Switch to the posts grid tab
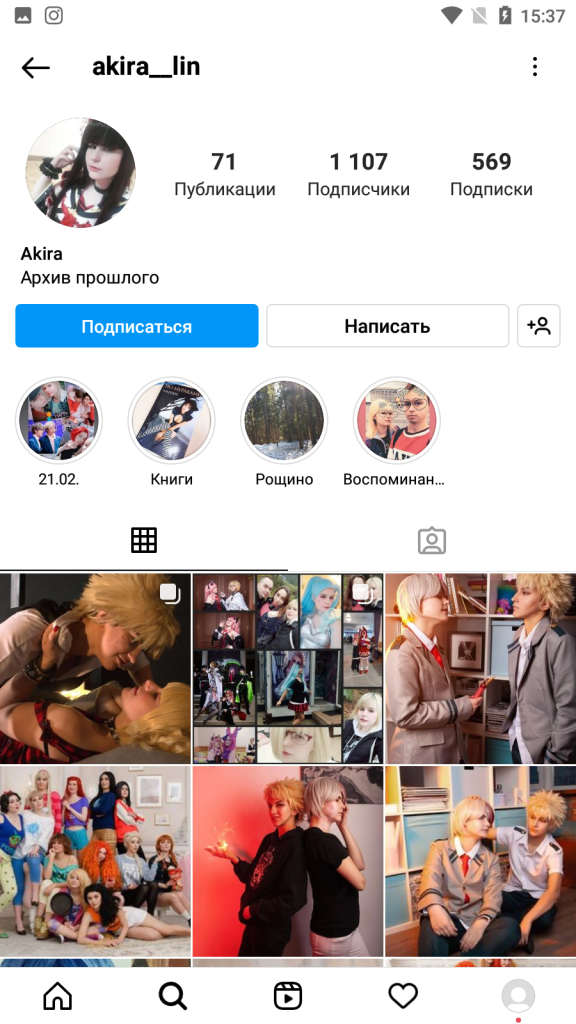This screenshot has height=1024, width=576. 144,541
